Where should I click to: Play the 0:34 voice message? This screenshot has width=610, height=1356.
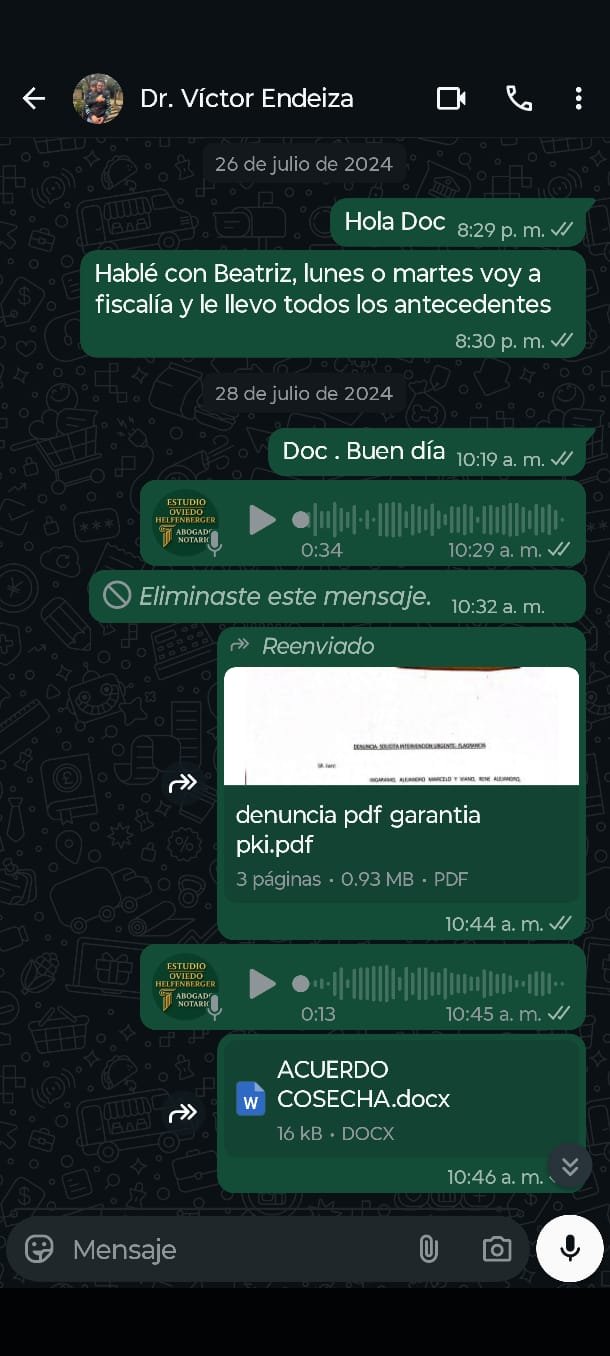(262, 520)
